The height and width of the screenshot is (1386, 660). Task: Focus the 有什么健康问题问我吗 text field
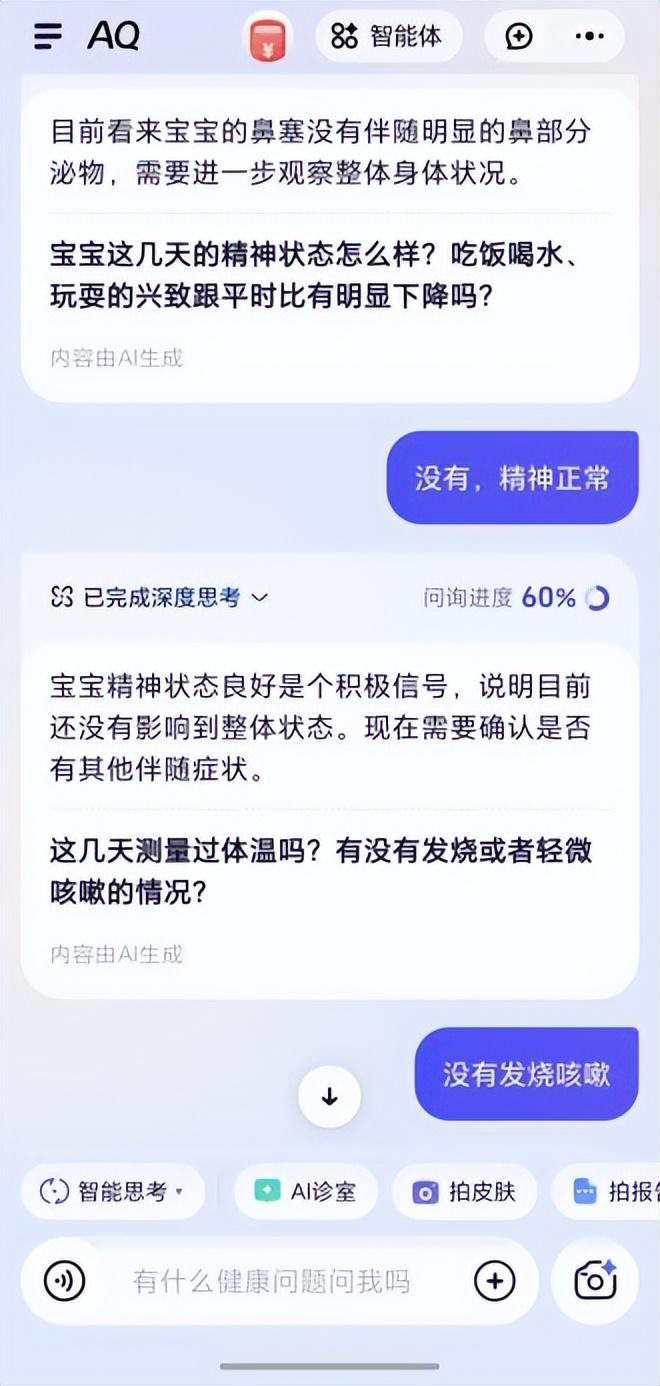[271, 1281]
